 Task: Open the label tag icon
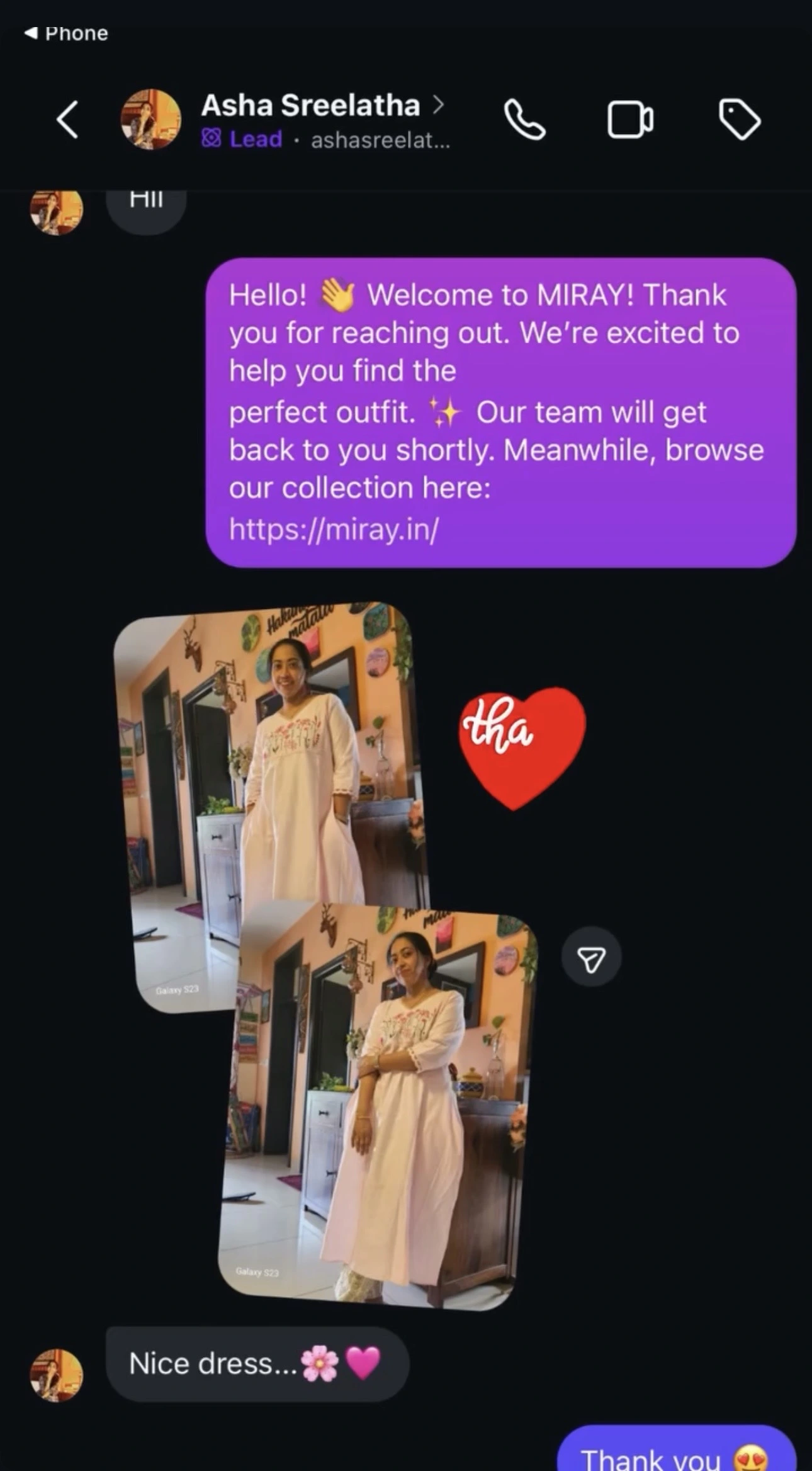coord(740,120)
